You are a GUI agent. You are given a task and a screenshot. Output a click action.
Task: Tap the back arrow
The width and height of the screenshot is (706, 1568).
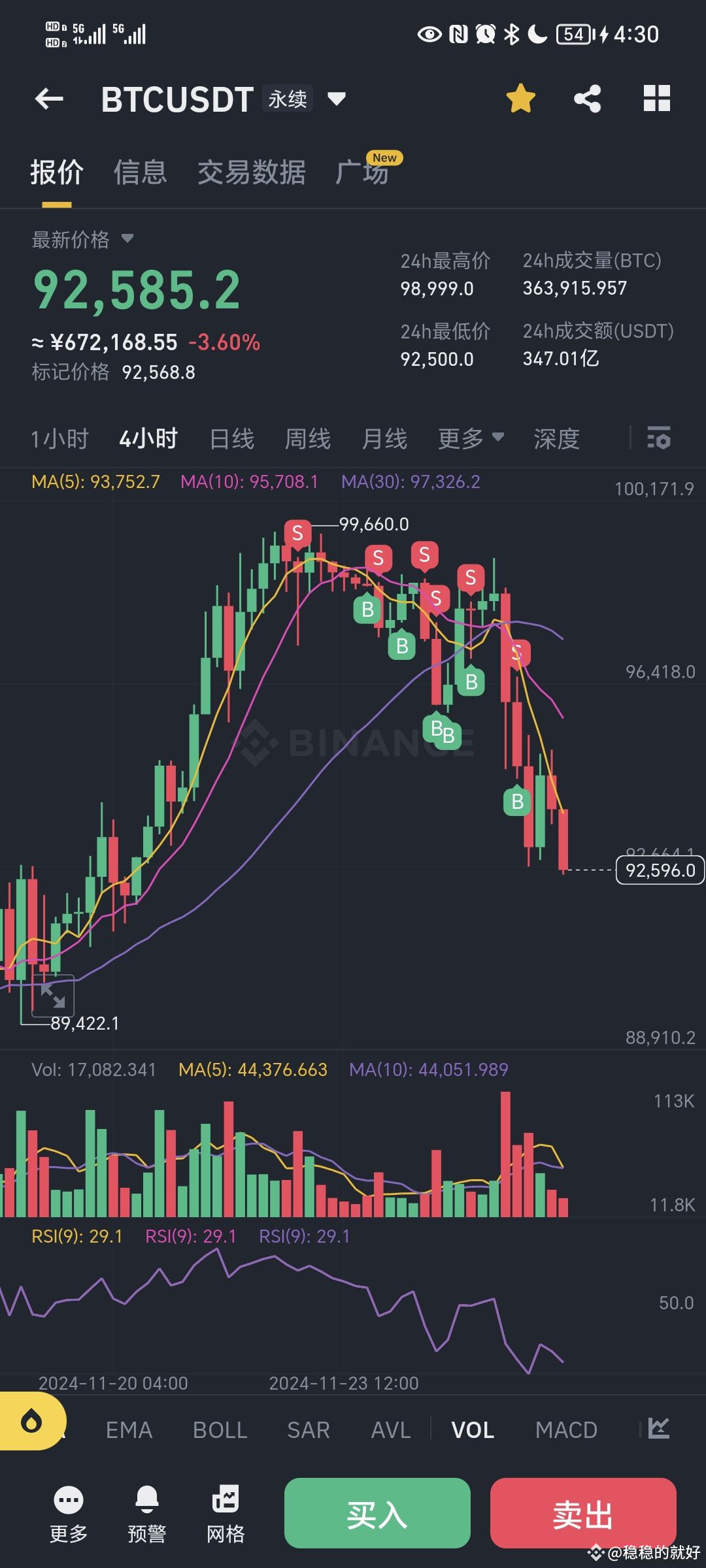pos(49,98)
